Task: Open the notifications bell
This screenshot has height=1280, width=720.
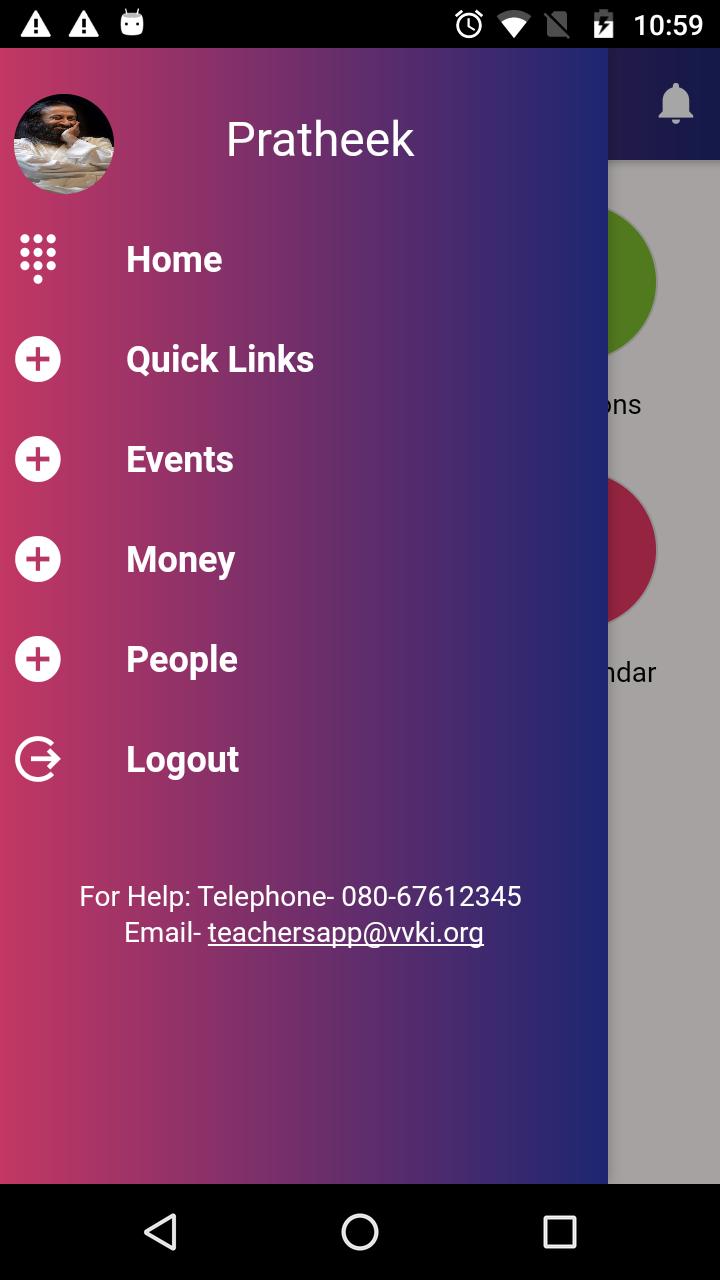Action: click(x=675, y=104)
